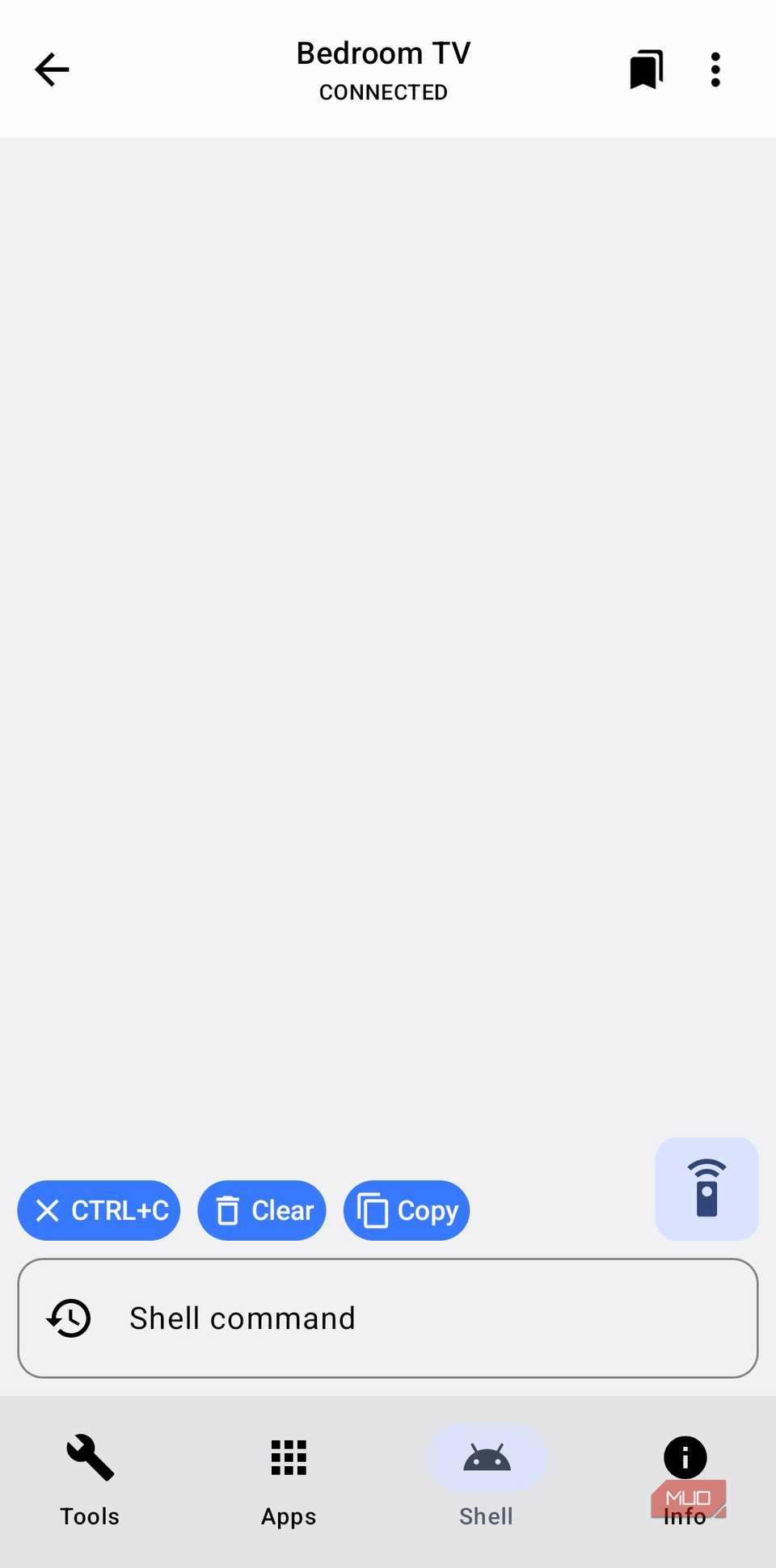The width and height of the screenshot is (776, 1568).
Task: Copy the shell output
Action: pyautogui.click(x=406, y=1210)
